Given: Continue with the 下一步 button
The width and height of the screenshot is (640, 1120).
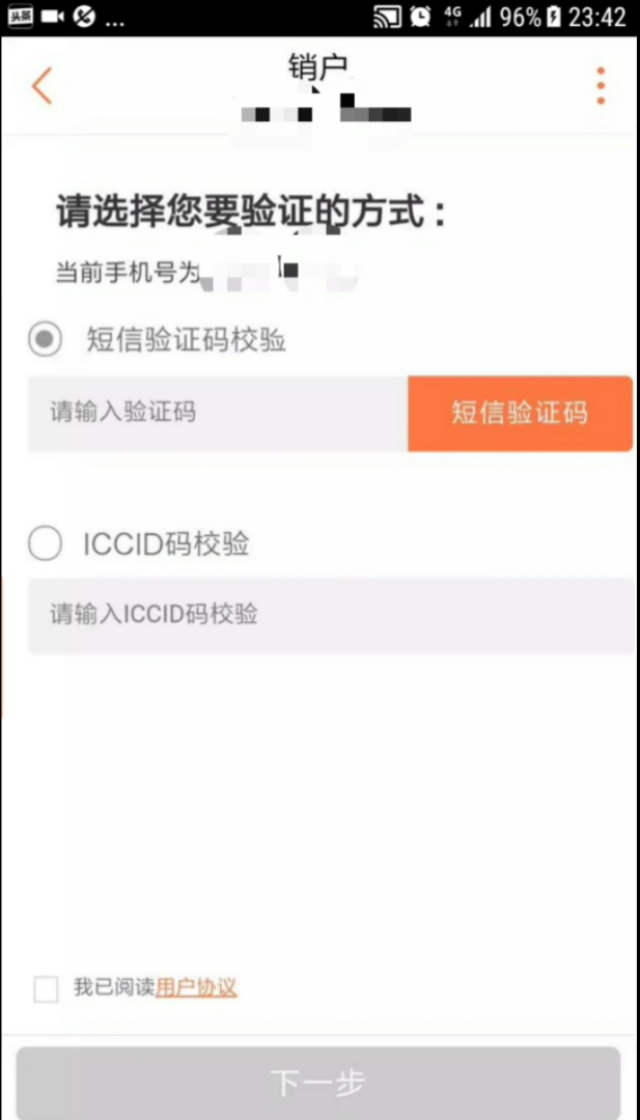Looking at the screenshot, I should click(x=318, y=1082).
